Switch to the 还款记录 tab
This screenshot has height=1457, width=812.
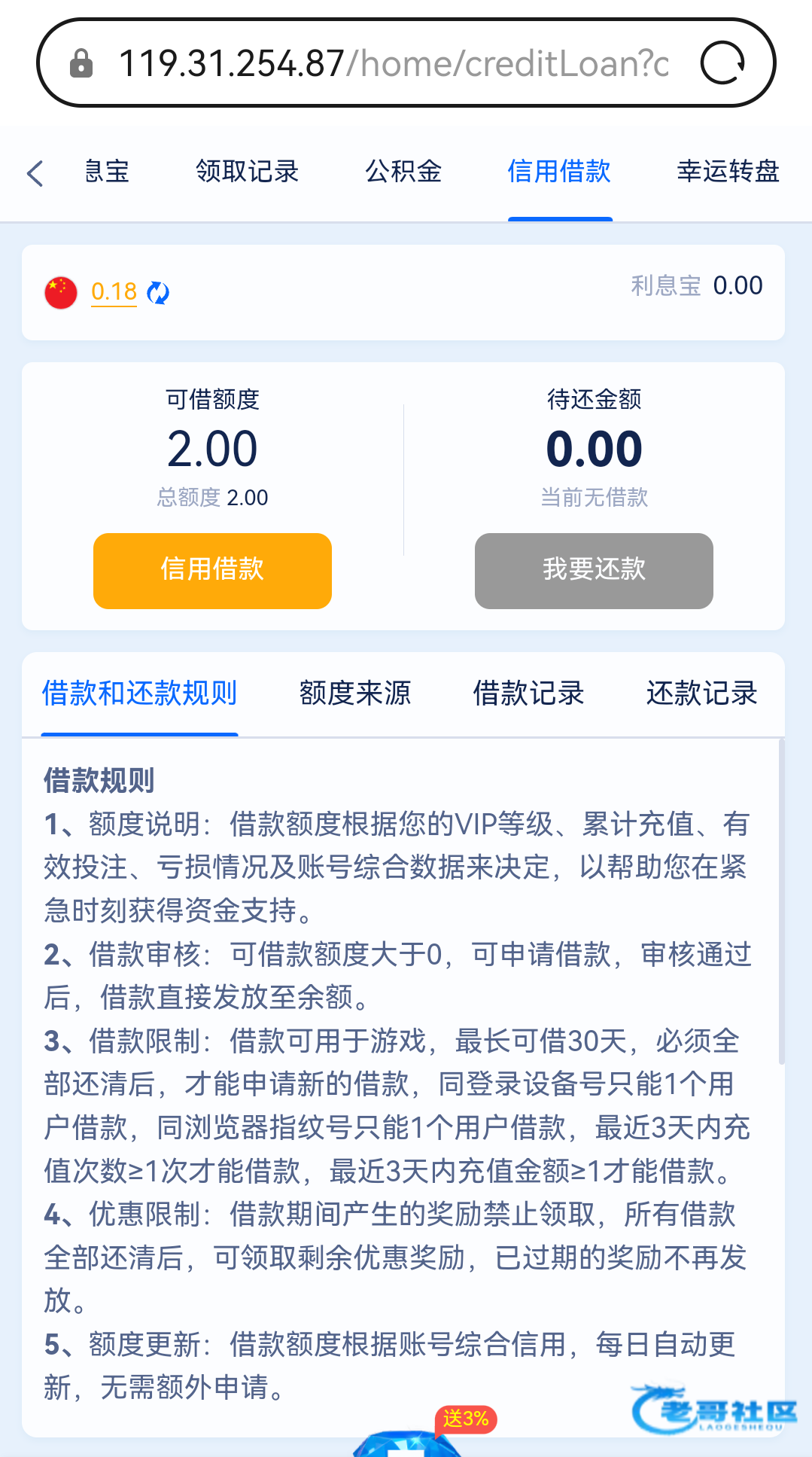[701, 693]
